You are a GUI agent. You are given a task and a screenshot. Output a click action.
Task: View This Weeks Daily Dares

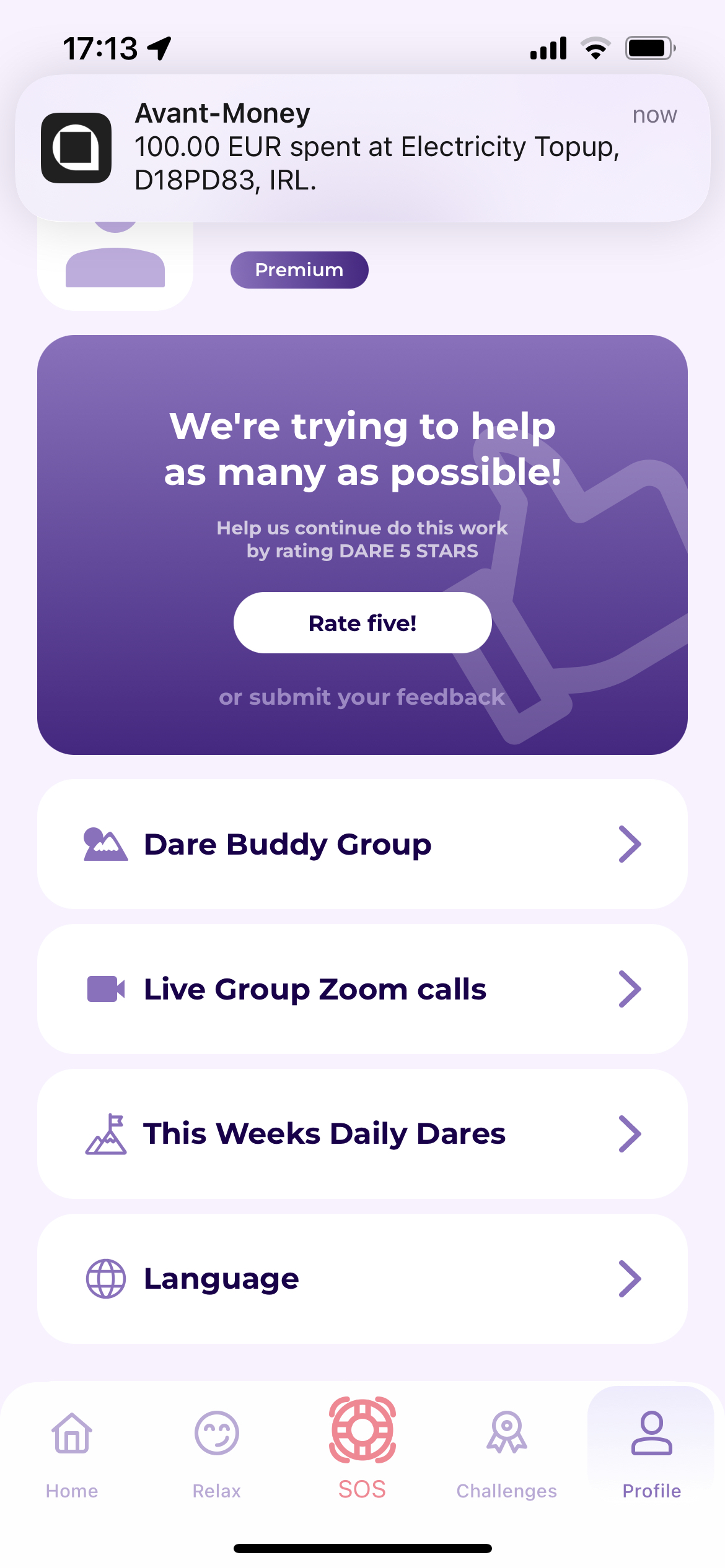click(362, 1134)
